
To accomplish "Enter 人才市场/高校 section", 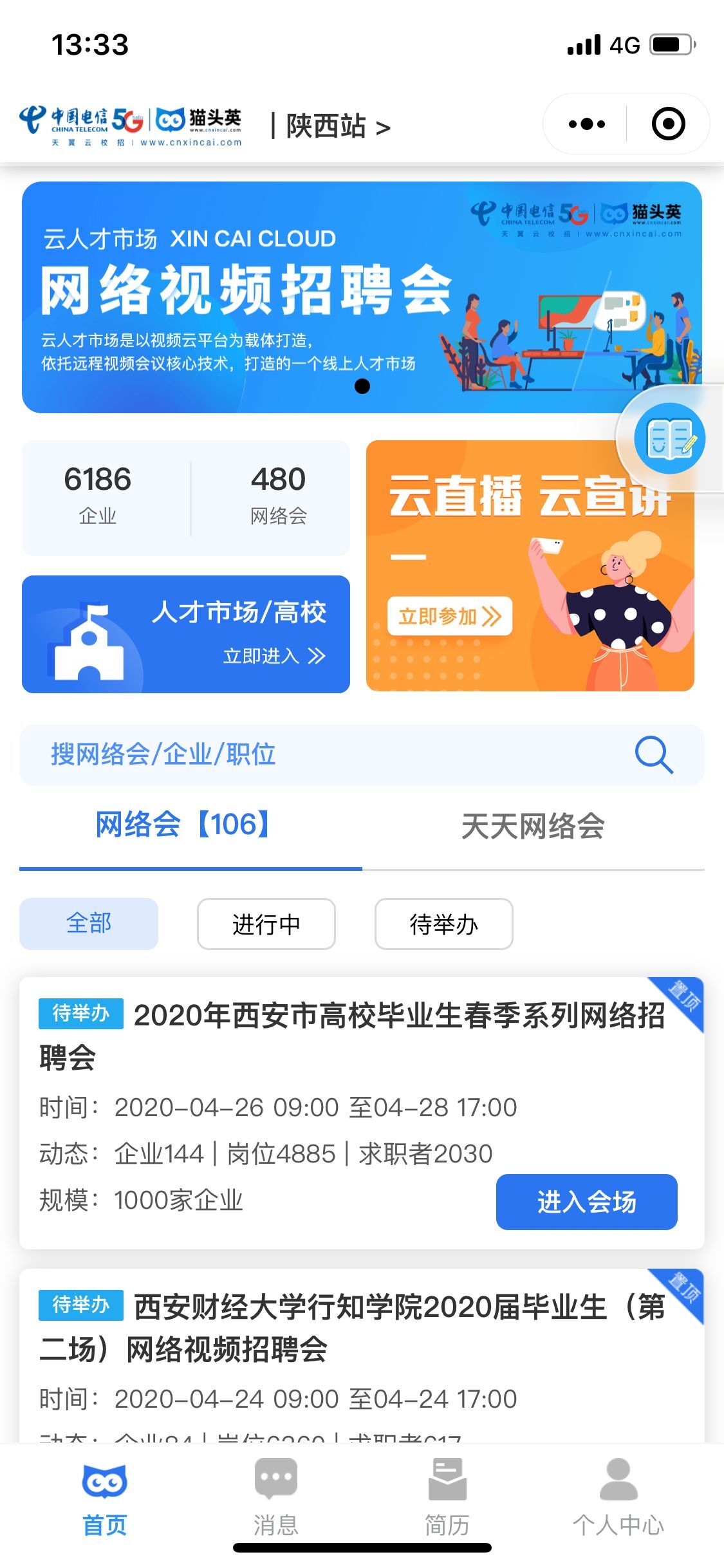I will pos(186,634).
